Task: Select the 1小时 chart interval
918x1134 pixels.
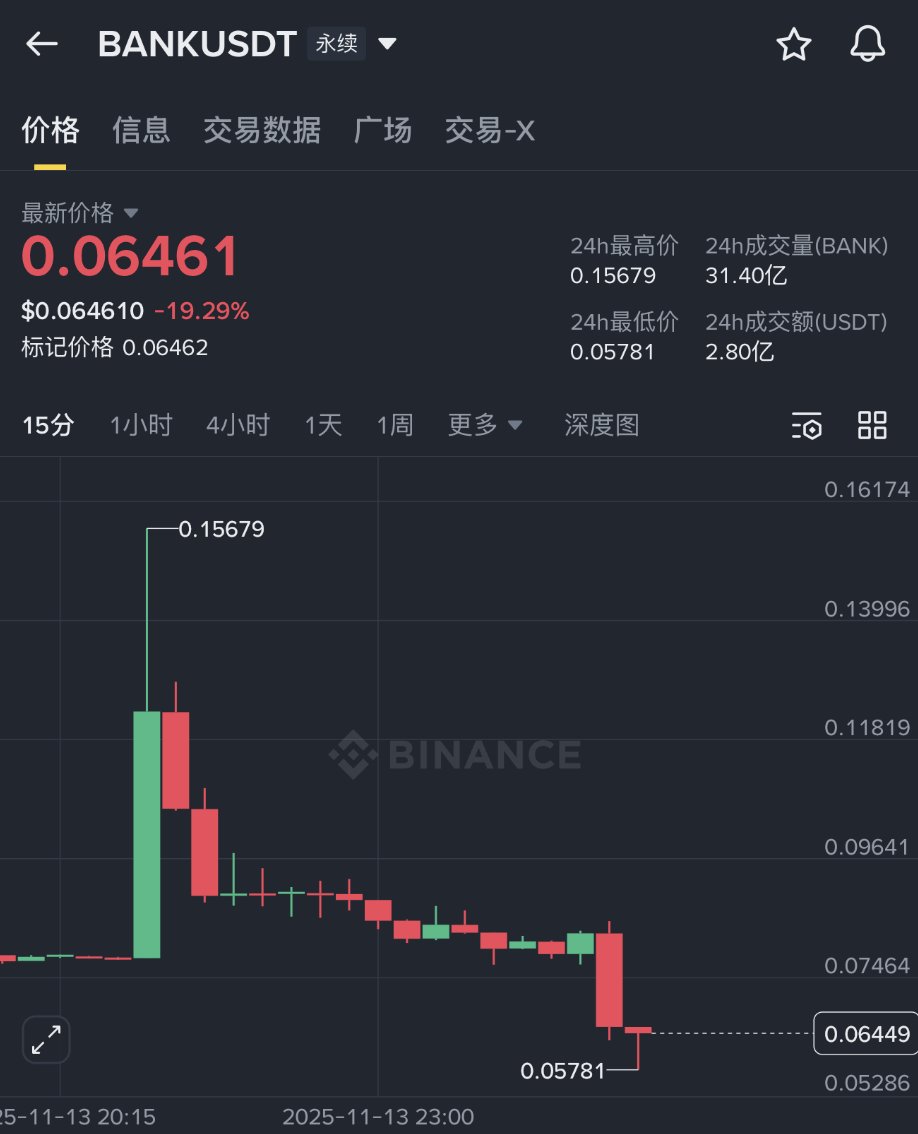Action: point(141,425)
